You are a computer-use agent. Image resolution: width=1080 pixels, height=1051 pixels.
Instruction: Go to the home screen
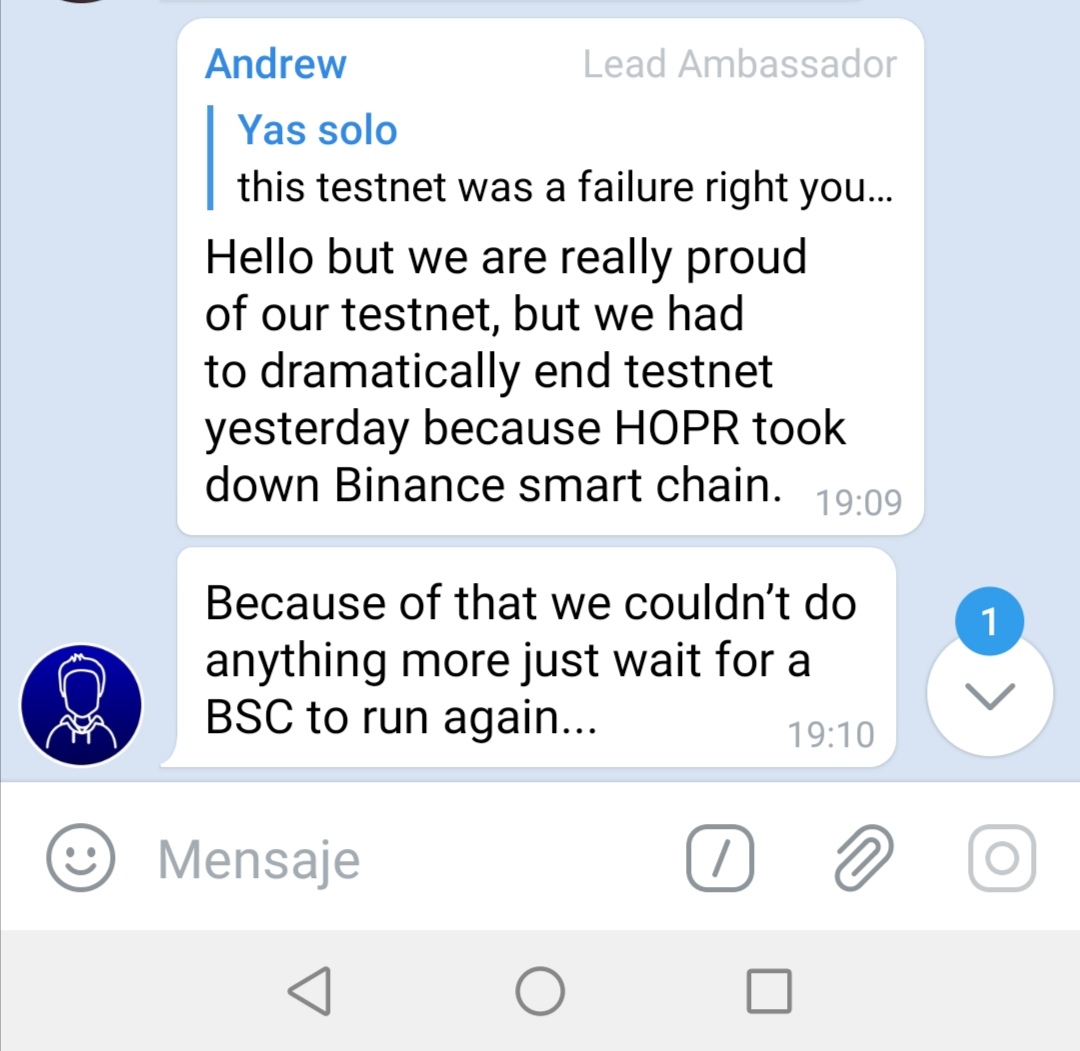click(540, 991)
